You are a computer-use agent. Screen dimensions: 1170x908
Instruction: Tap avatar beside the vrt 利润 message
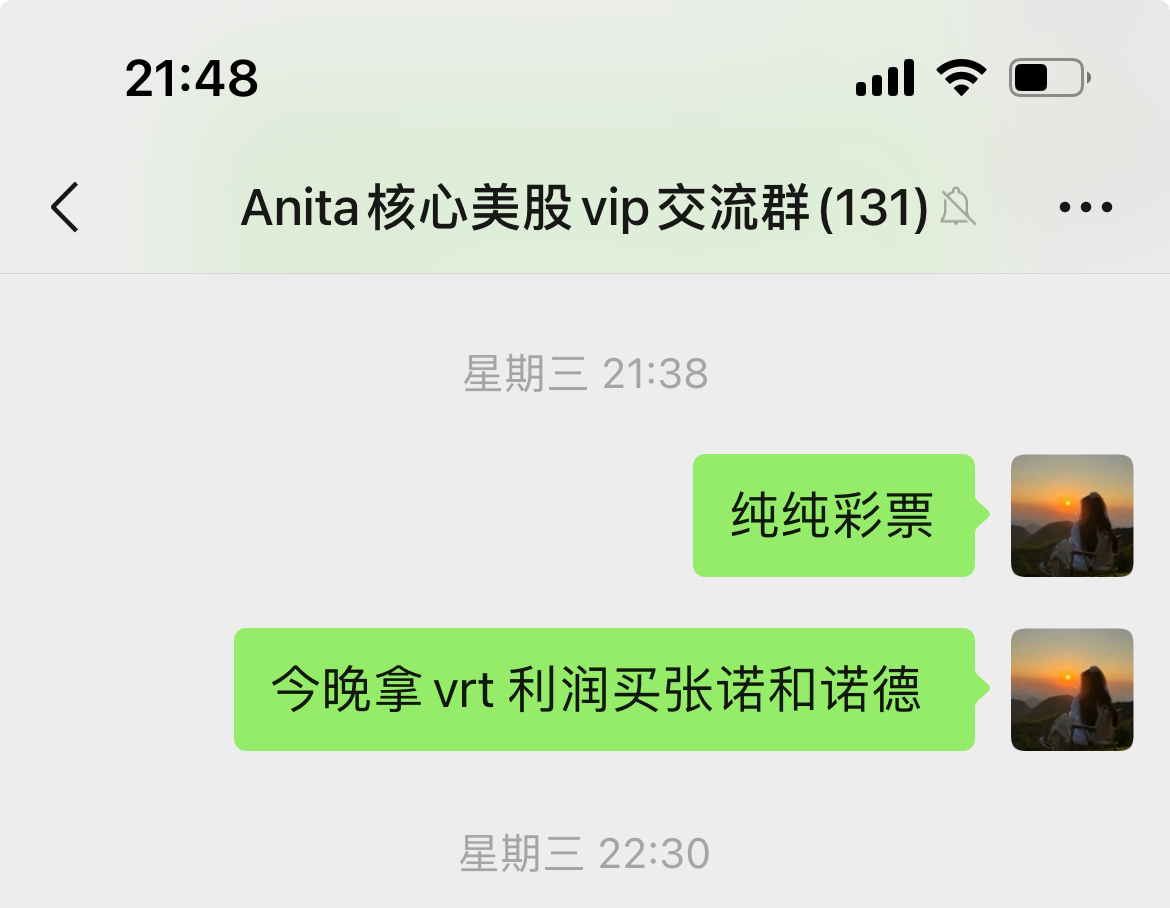[1071, 689]
